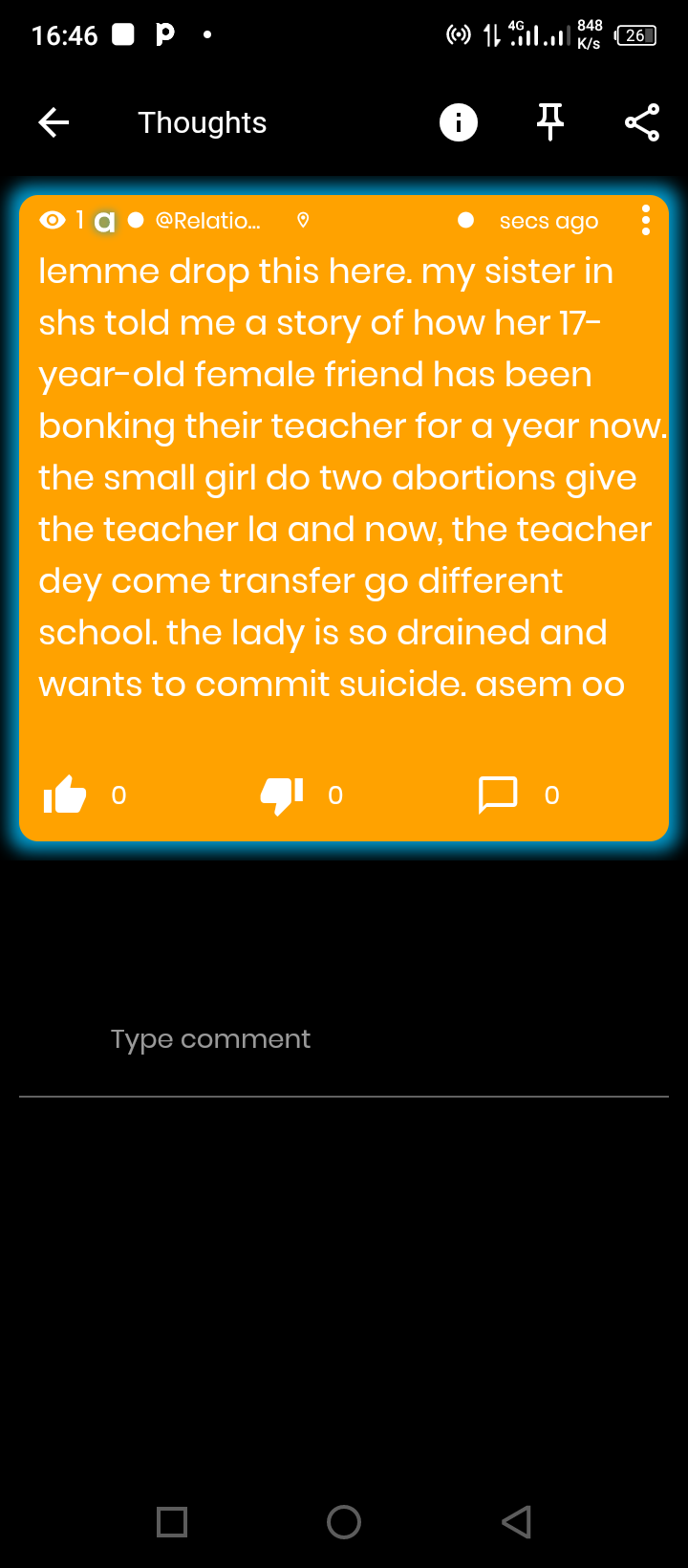
Task: Pin this thought with the pin icon
Action: (x=550, y=122)
